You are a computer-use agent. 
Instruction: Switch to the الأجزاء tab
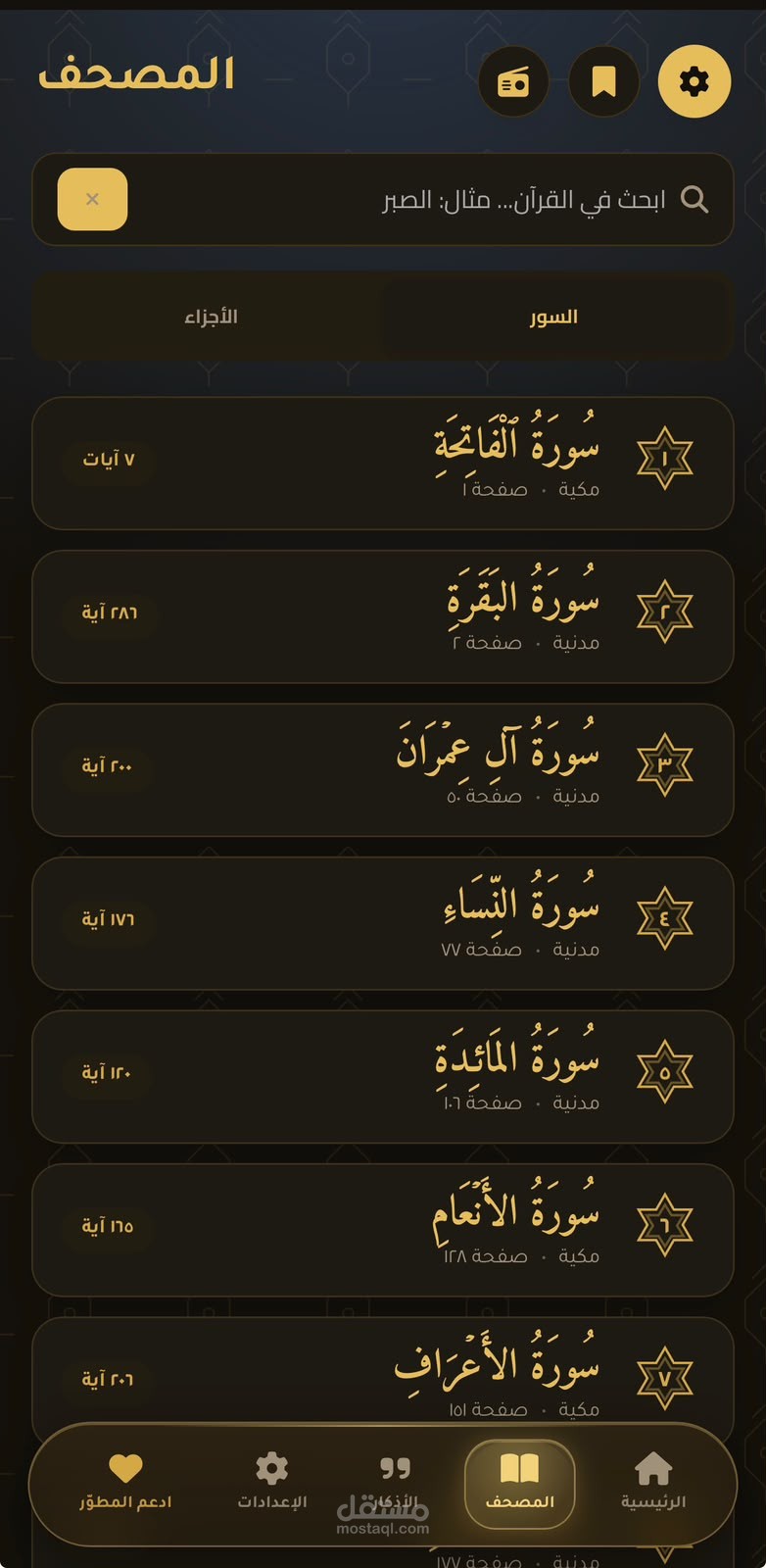point(211,317)
